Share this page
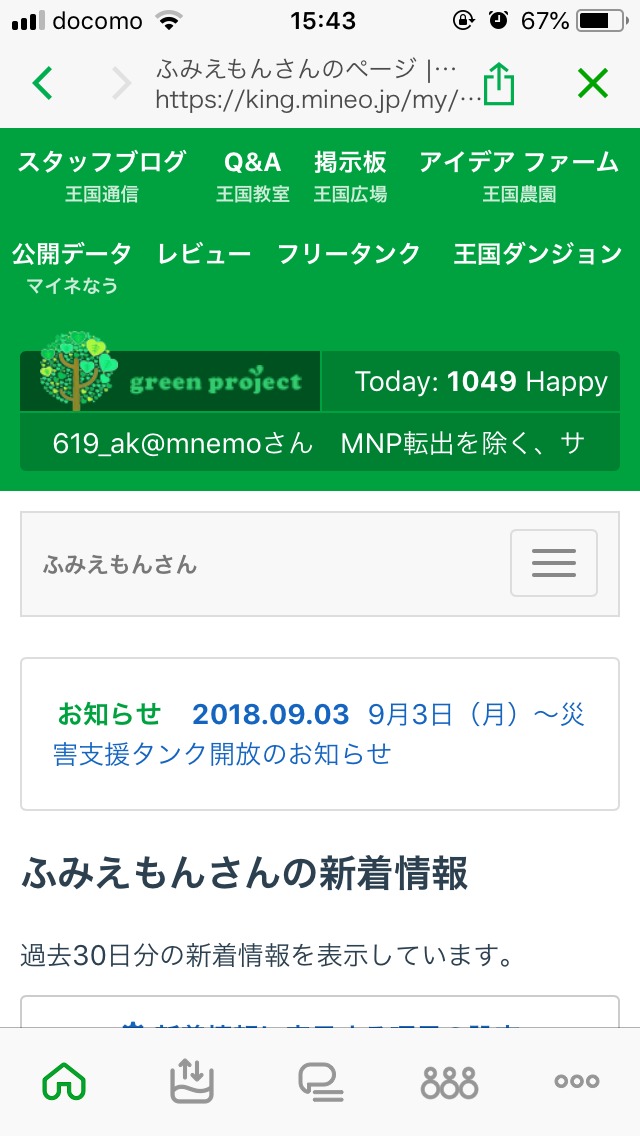This screenshot has height=1136, width=640. coord(498,84)
